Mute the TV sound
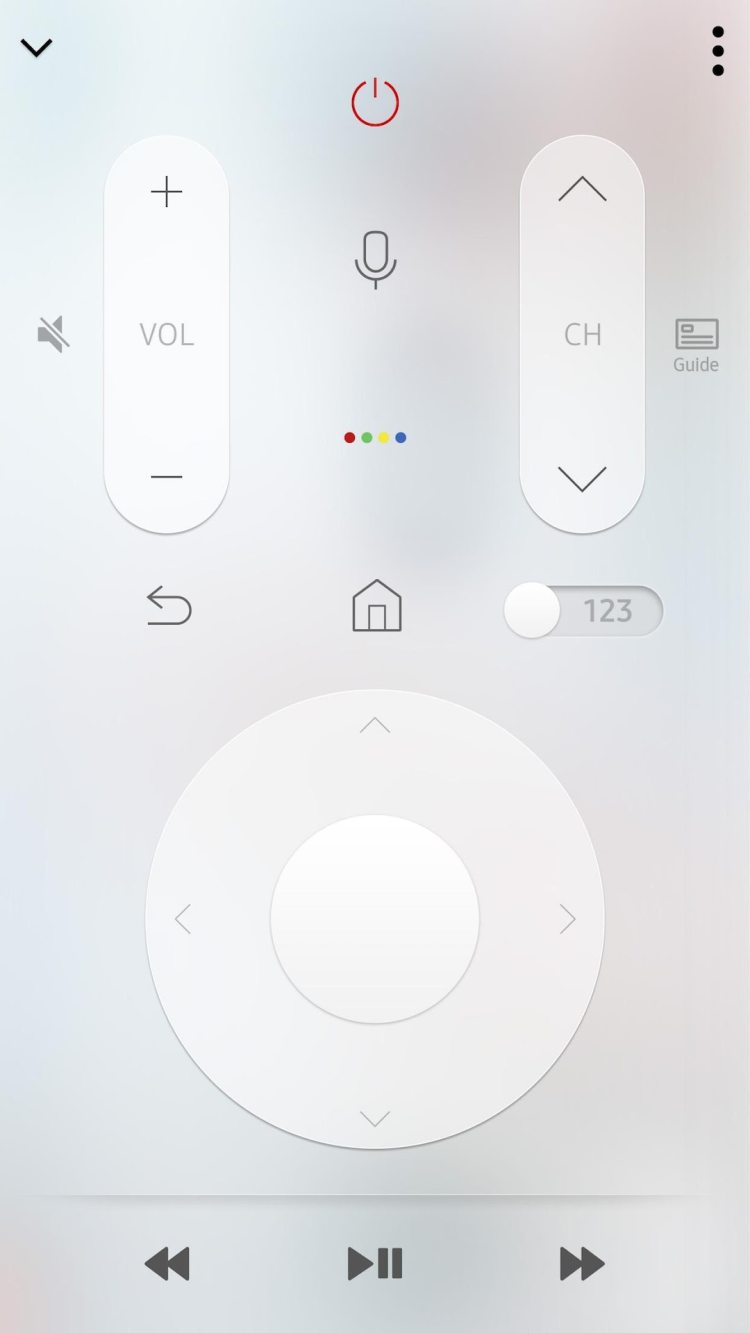 coord(54,334)
